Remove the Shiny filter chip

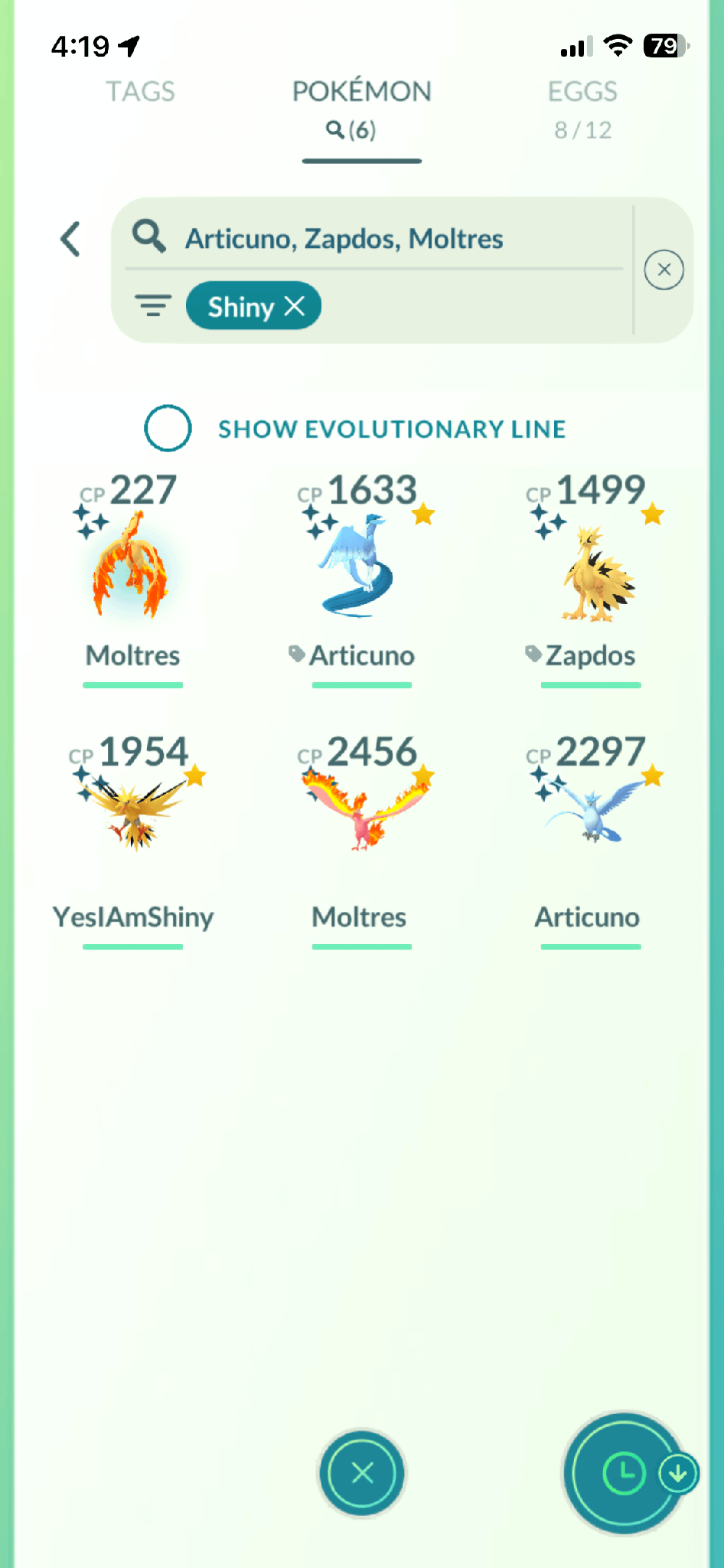coord(295,306)
